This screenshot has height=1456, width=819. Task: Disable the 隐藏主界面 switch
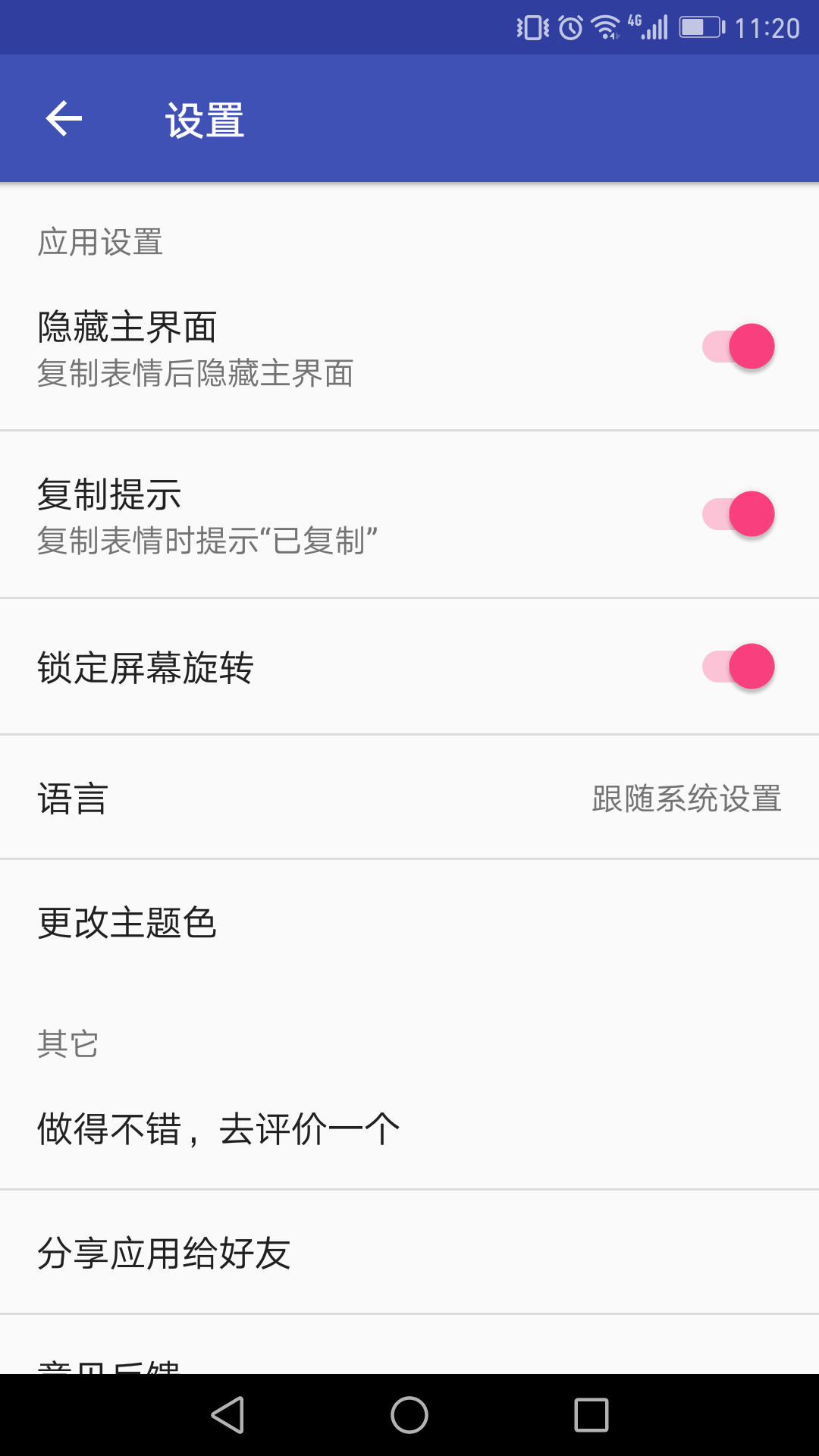point(739,345)
